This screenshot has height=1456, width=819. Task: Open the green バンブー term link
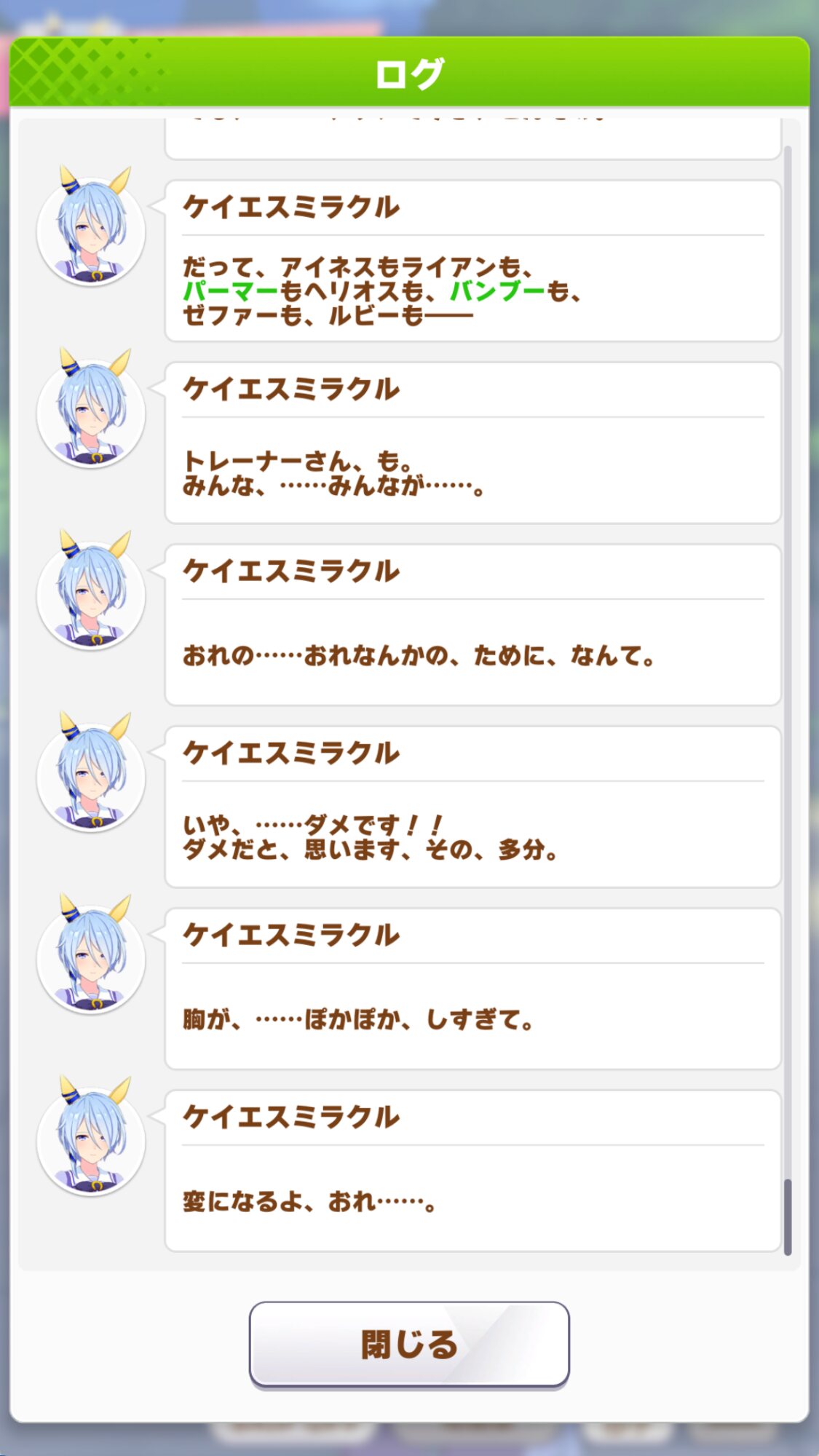coord(497,291)
